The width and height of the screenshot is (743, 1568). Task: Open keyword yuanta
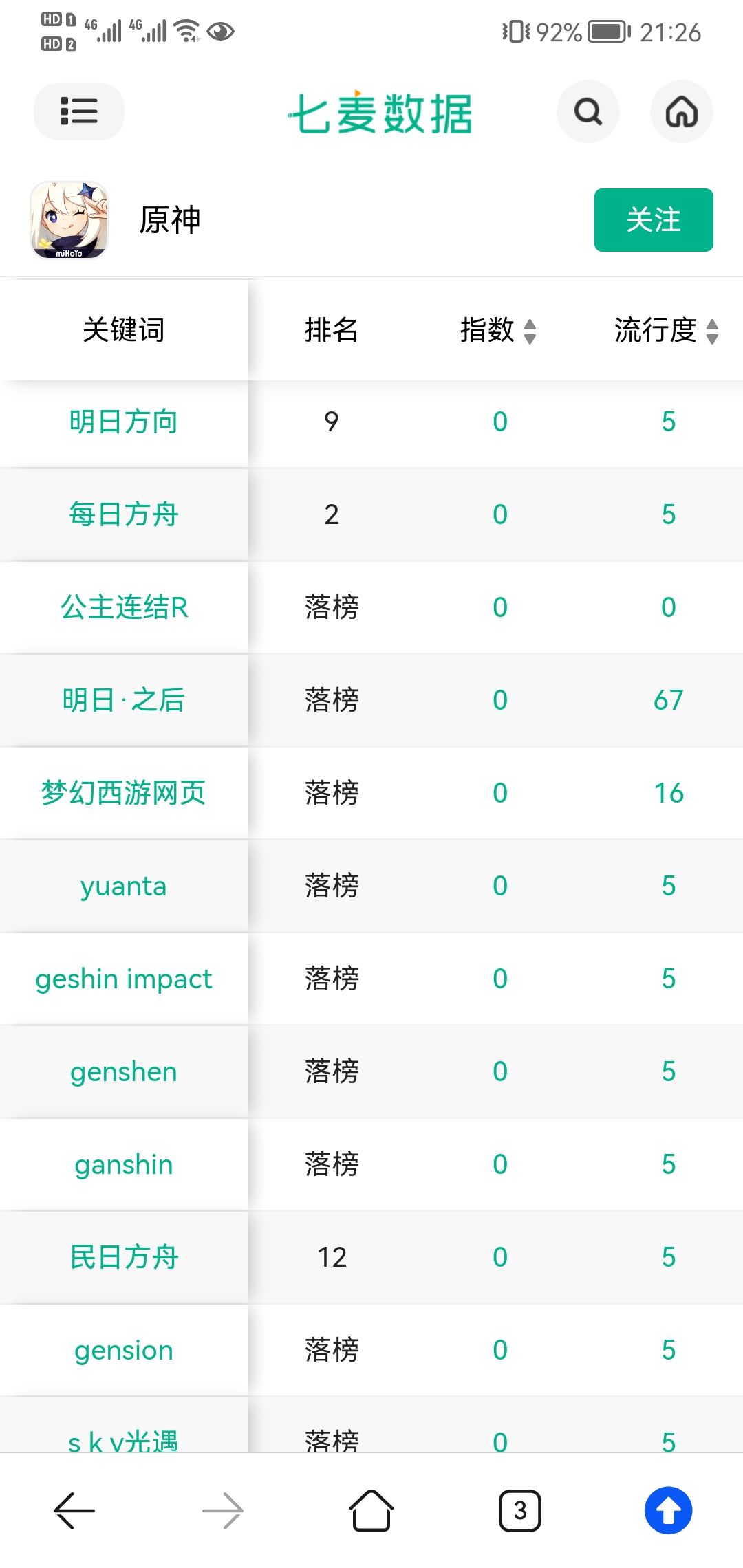point(124,886)
